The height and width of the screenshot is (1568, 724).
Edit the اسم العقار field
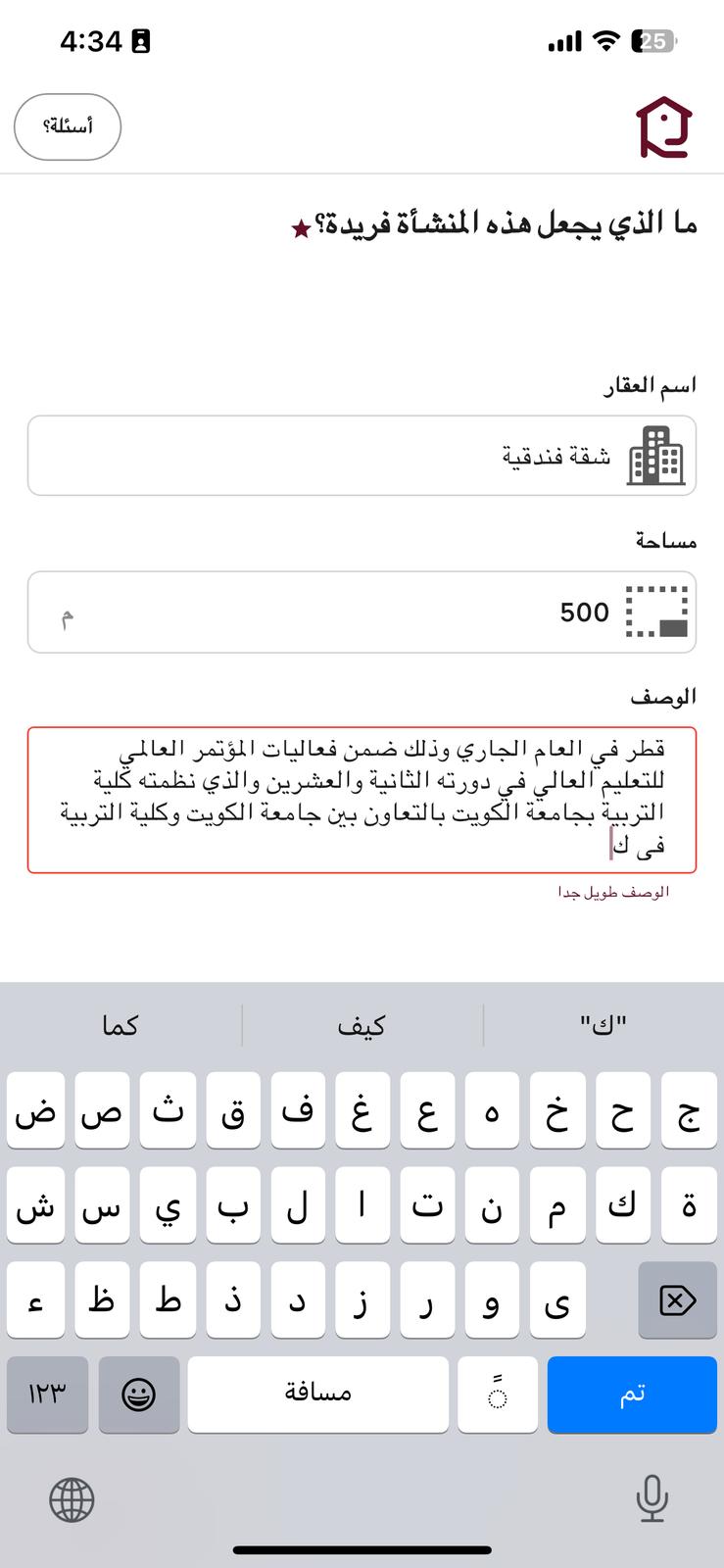[x=362, y=456]
